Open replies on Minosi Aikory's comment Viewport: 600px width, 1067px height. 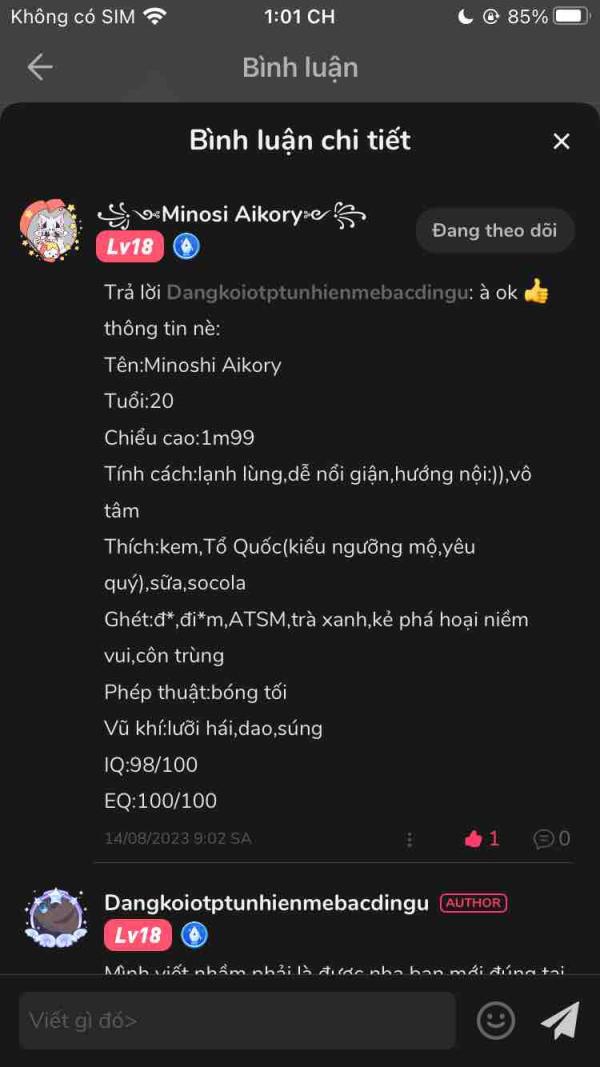552,839
